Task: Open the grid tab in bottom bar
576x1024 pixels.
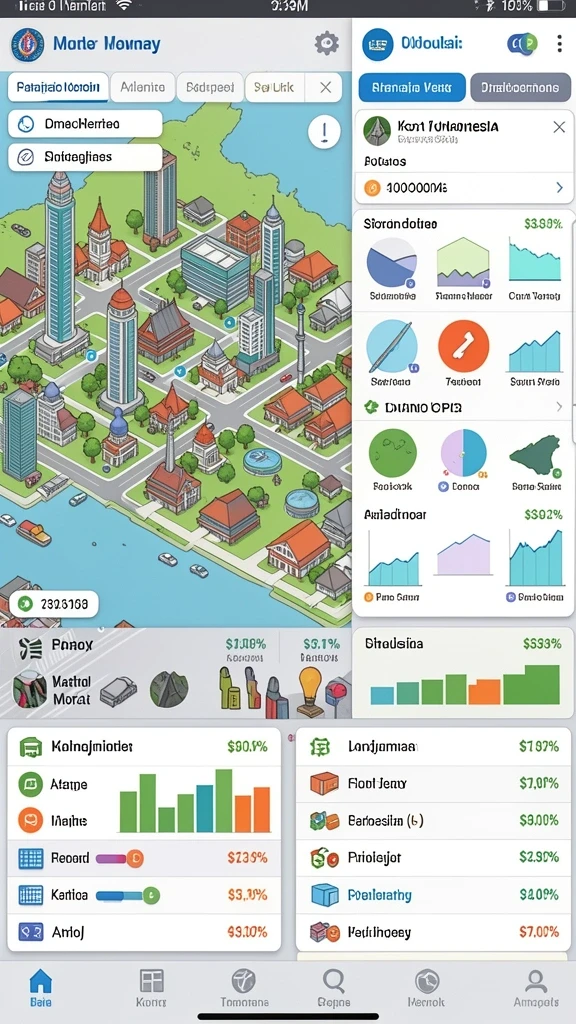Action: 151,988
